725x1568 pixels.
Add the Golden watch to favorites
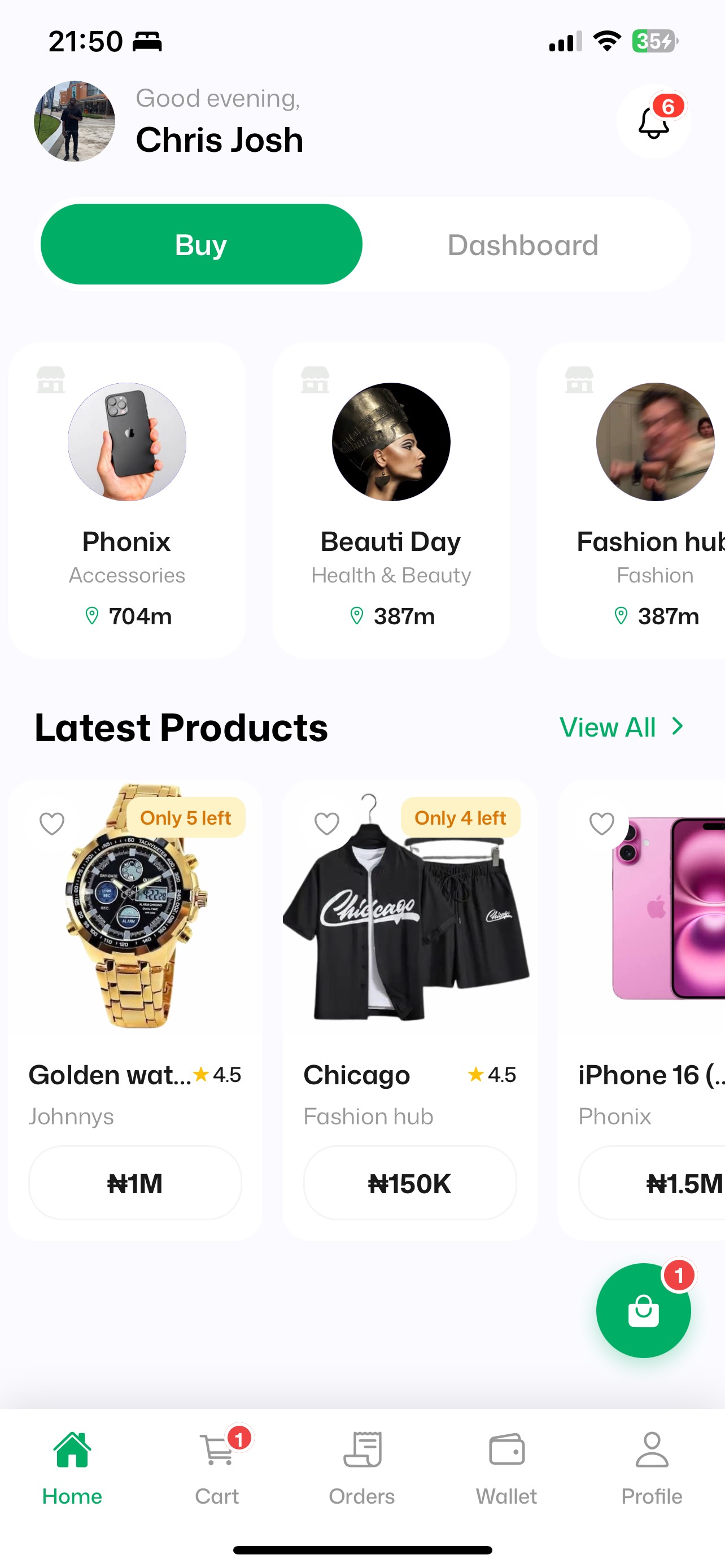52,824
